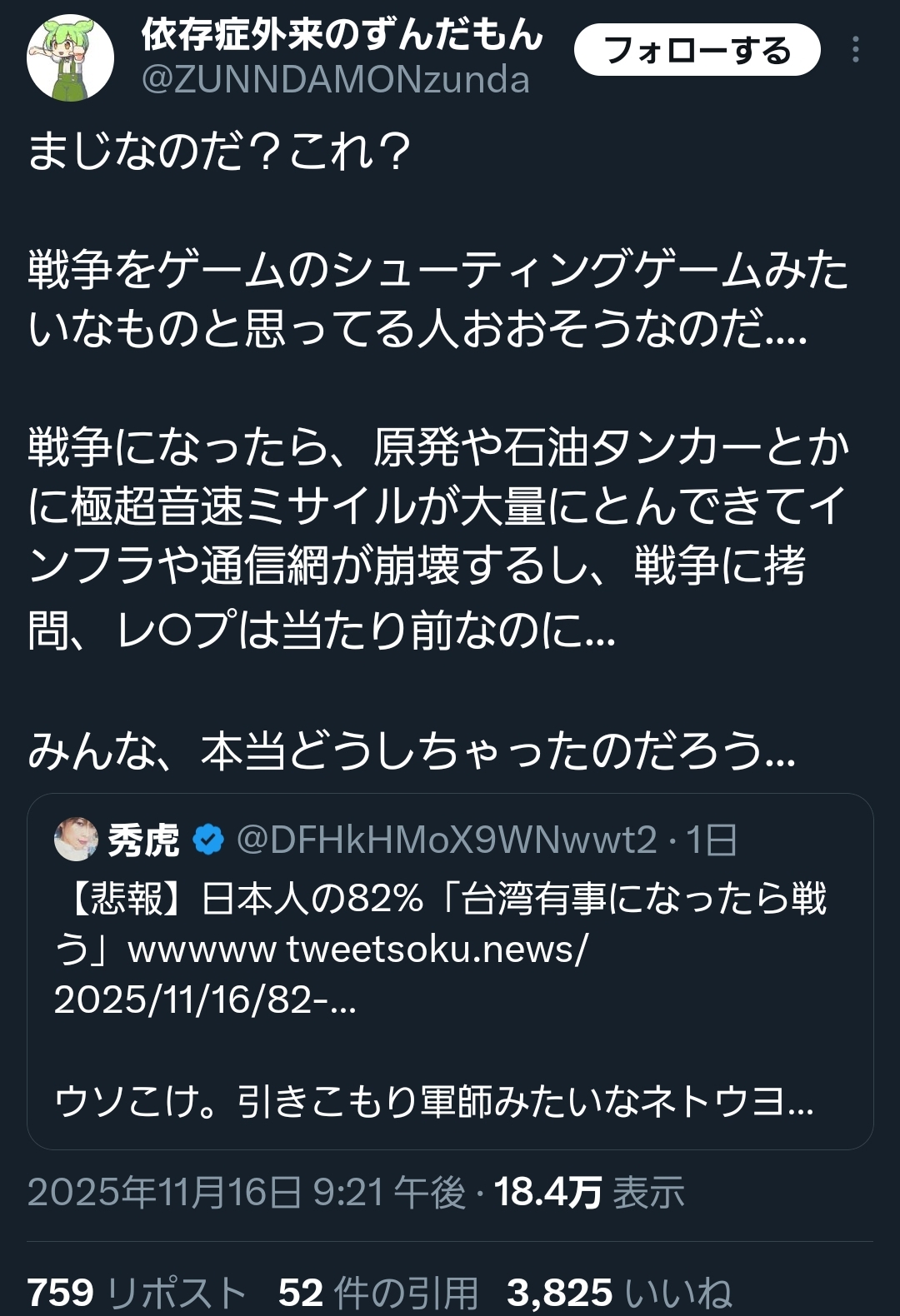Open the three-dot overflow menu
Image resolution: width=900 pixels, height=1316 pixels.
point(855,50)
